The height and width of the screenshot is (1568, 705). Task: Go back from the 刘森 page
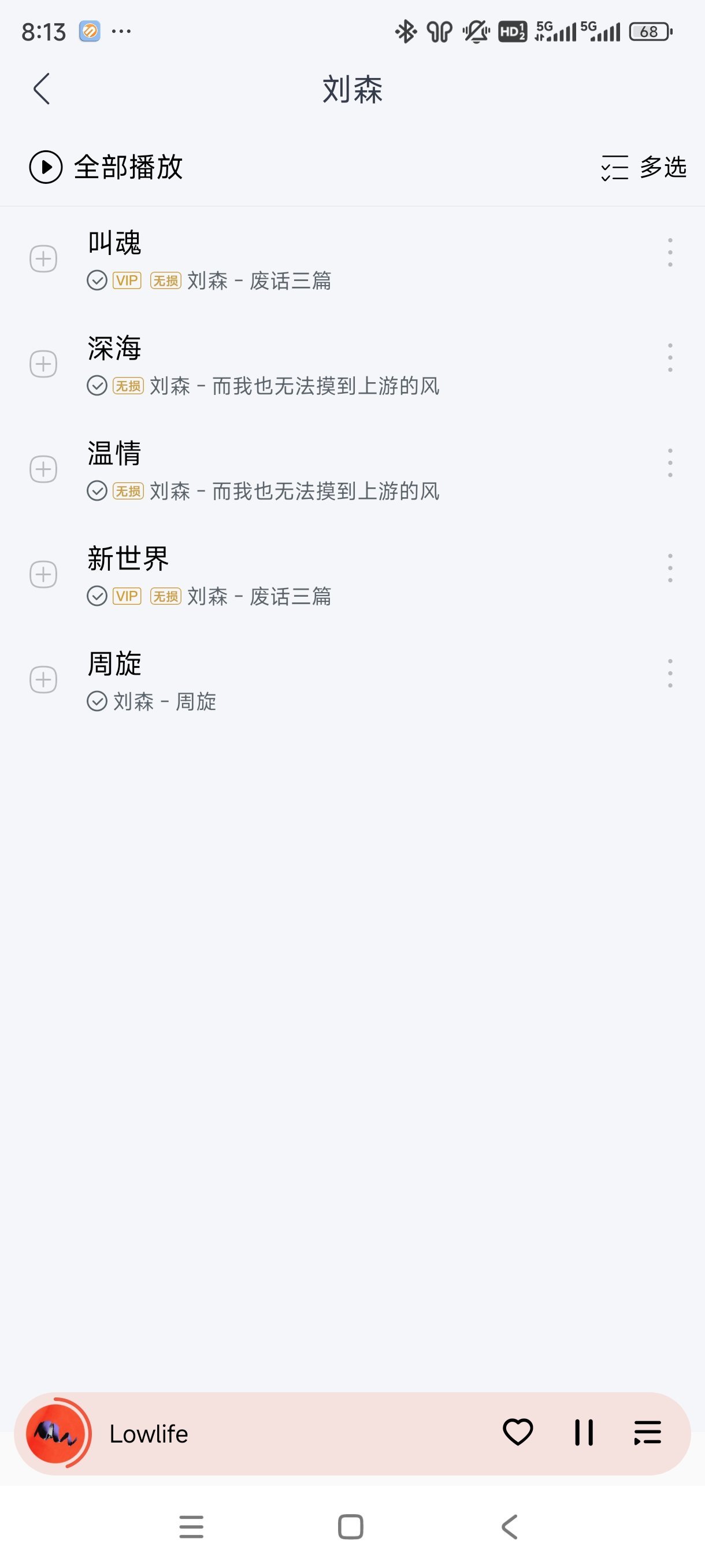point(42,90)
